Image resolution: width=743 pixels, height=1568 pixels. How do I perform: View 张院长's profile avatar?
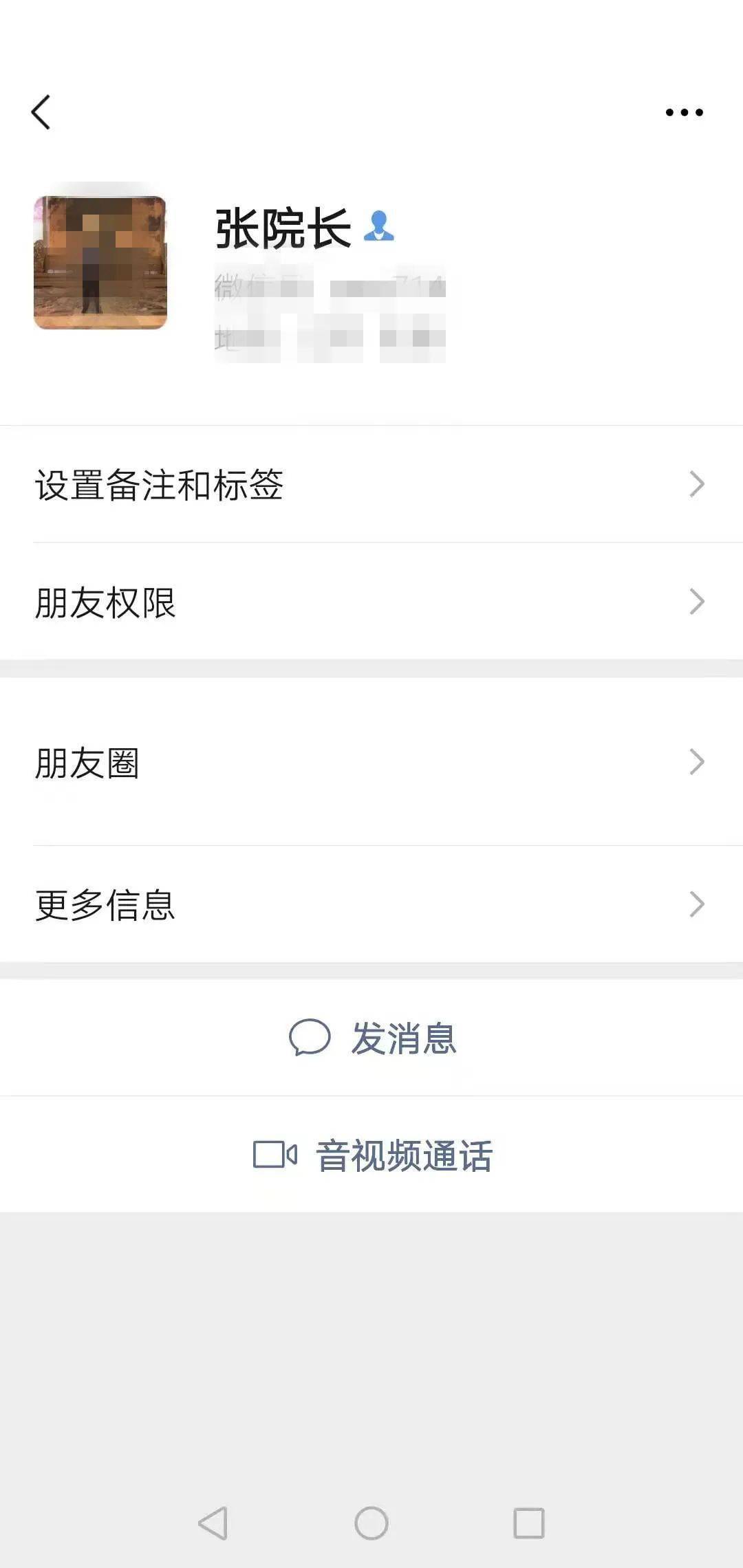pos(100,262)
